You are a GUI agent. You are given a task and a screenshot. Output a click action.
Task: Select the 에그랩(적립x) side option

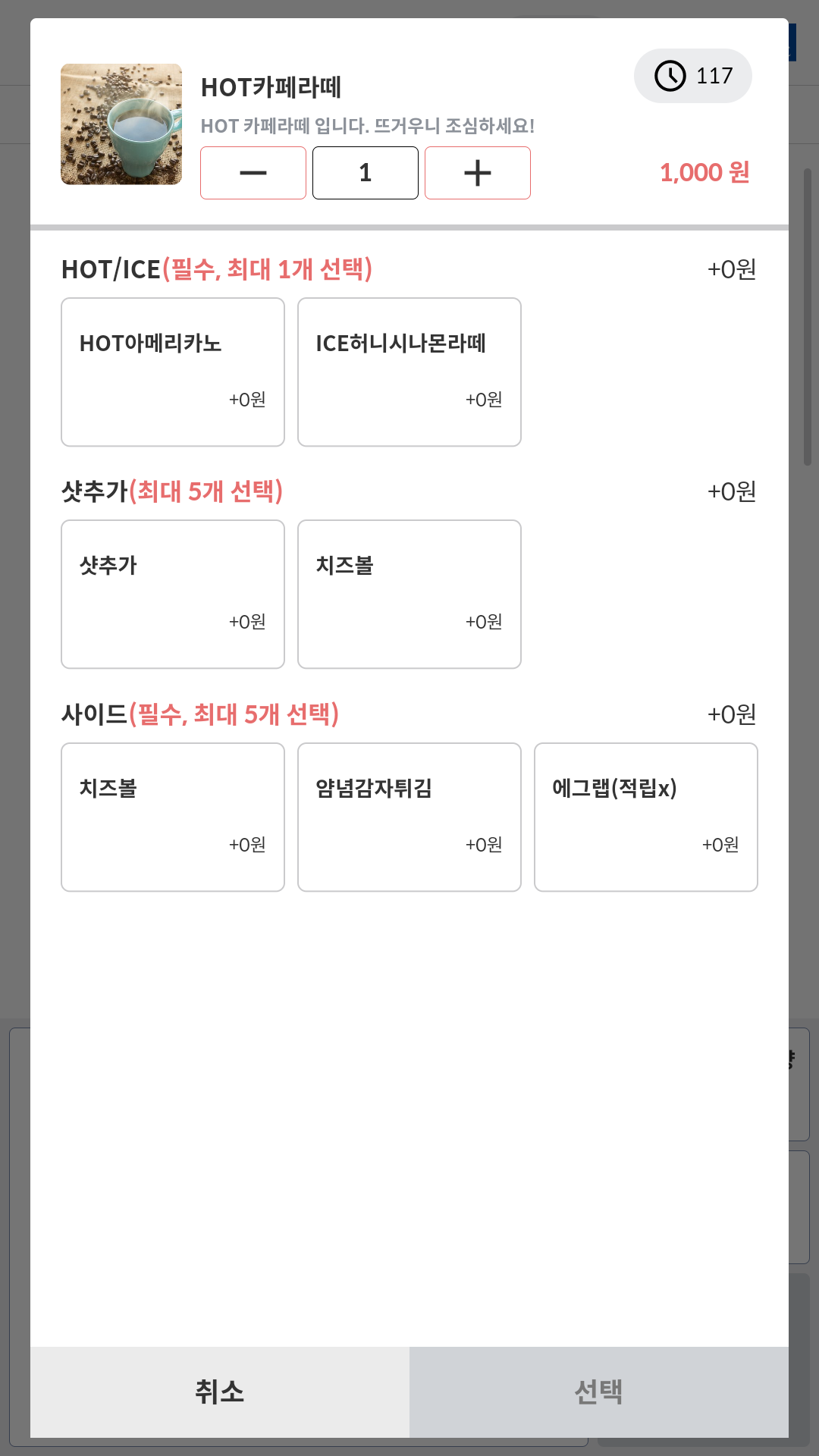coord(645,817)
